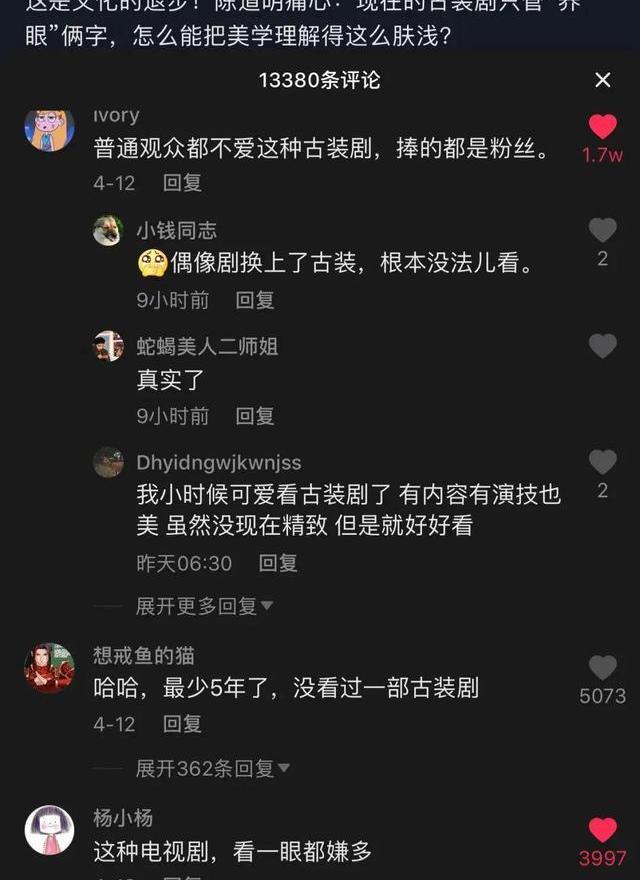Image resolution: width=640 pixels, height=880 pixels.
Task: Like 想戒鱼的猫's comment
Action: pyautogui.click(x=602, y=668)
